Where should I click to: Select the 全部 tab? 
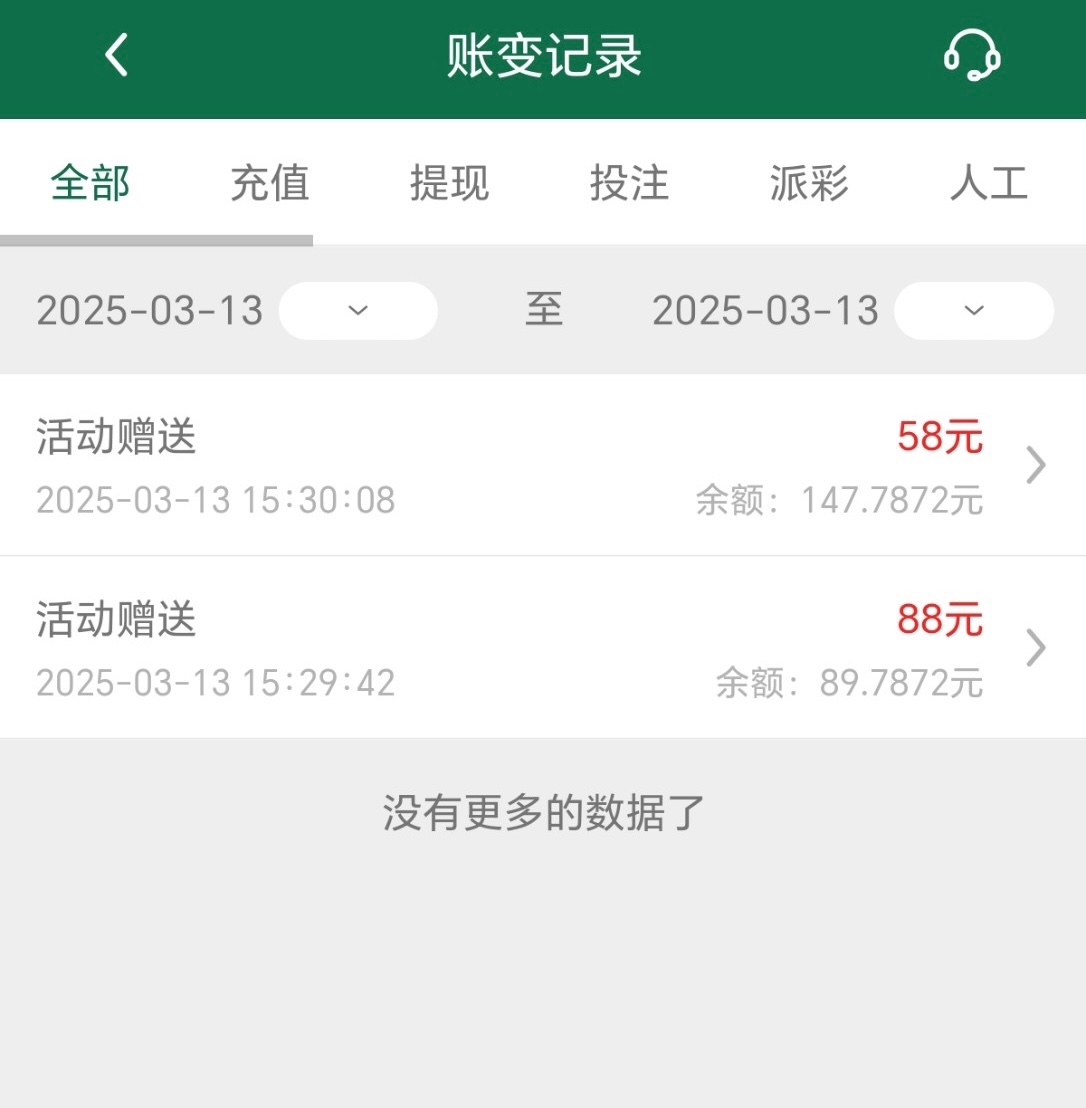[91, 184]
